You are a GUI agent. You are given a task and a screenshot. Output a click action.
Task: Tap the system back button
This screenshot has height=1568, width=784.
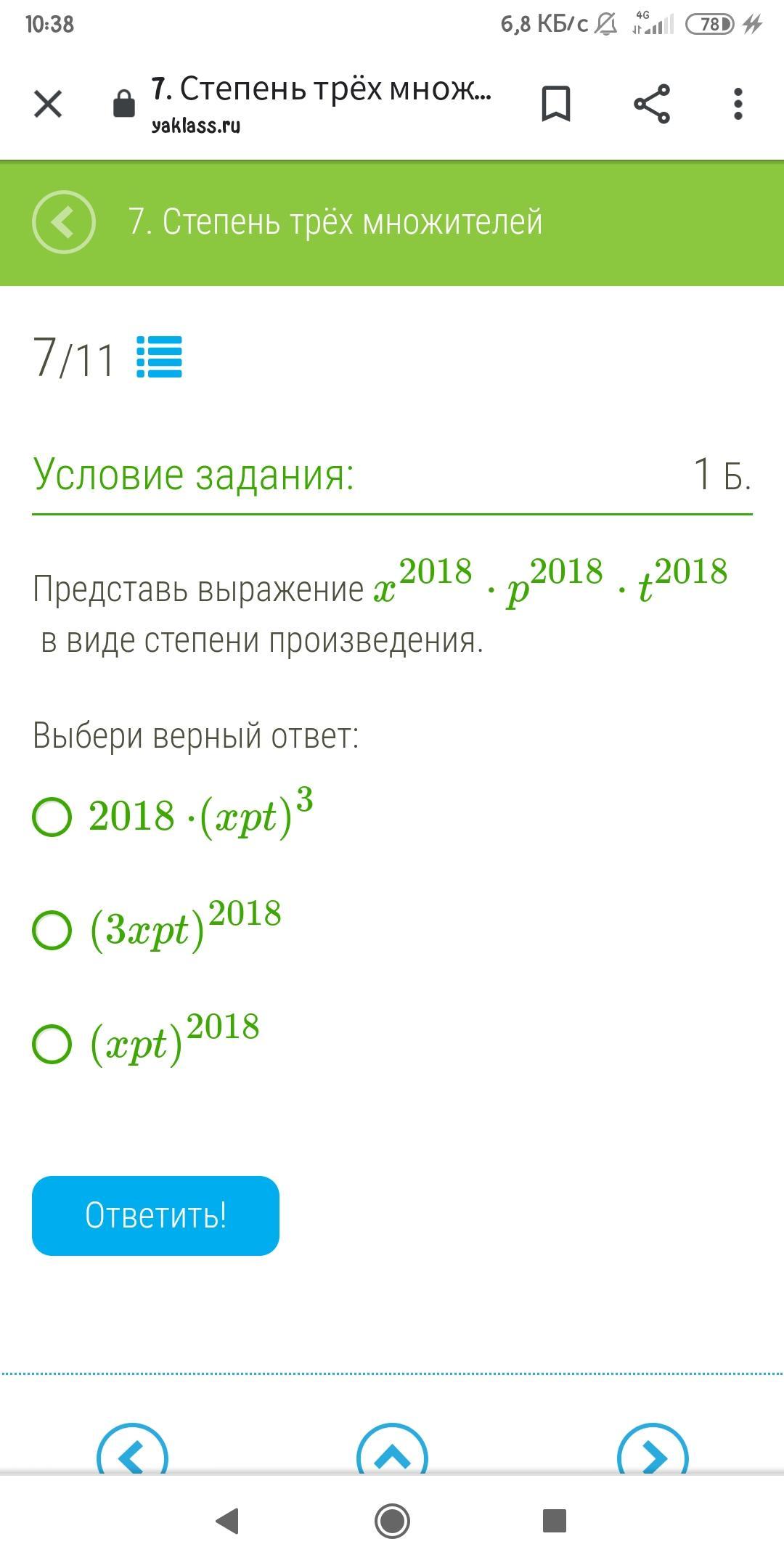click(228, 1521)
